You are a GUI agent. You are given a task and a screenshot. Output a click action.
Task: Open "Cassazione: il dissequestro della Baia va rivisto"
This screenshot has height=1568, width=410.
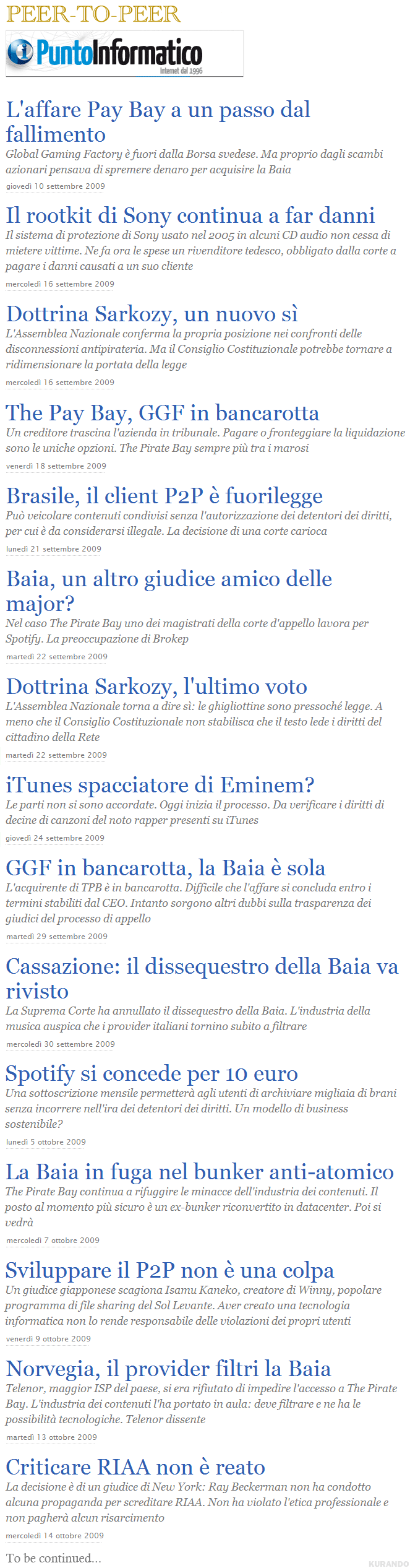pos(202,967)
